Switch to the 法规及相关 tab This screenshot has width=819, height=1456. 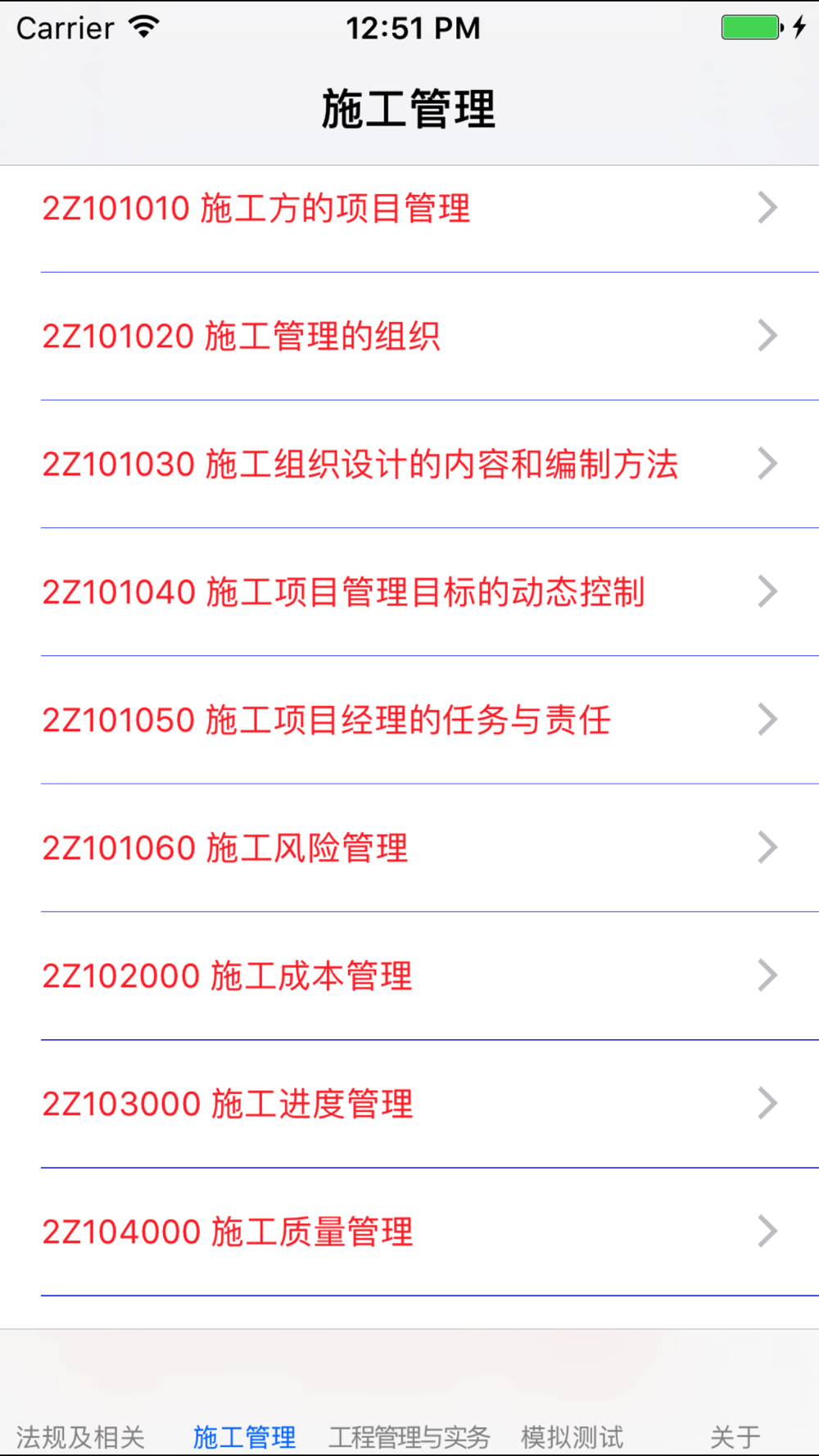tap(80, 1435)
